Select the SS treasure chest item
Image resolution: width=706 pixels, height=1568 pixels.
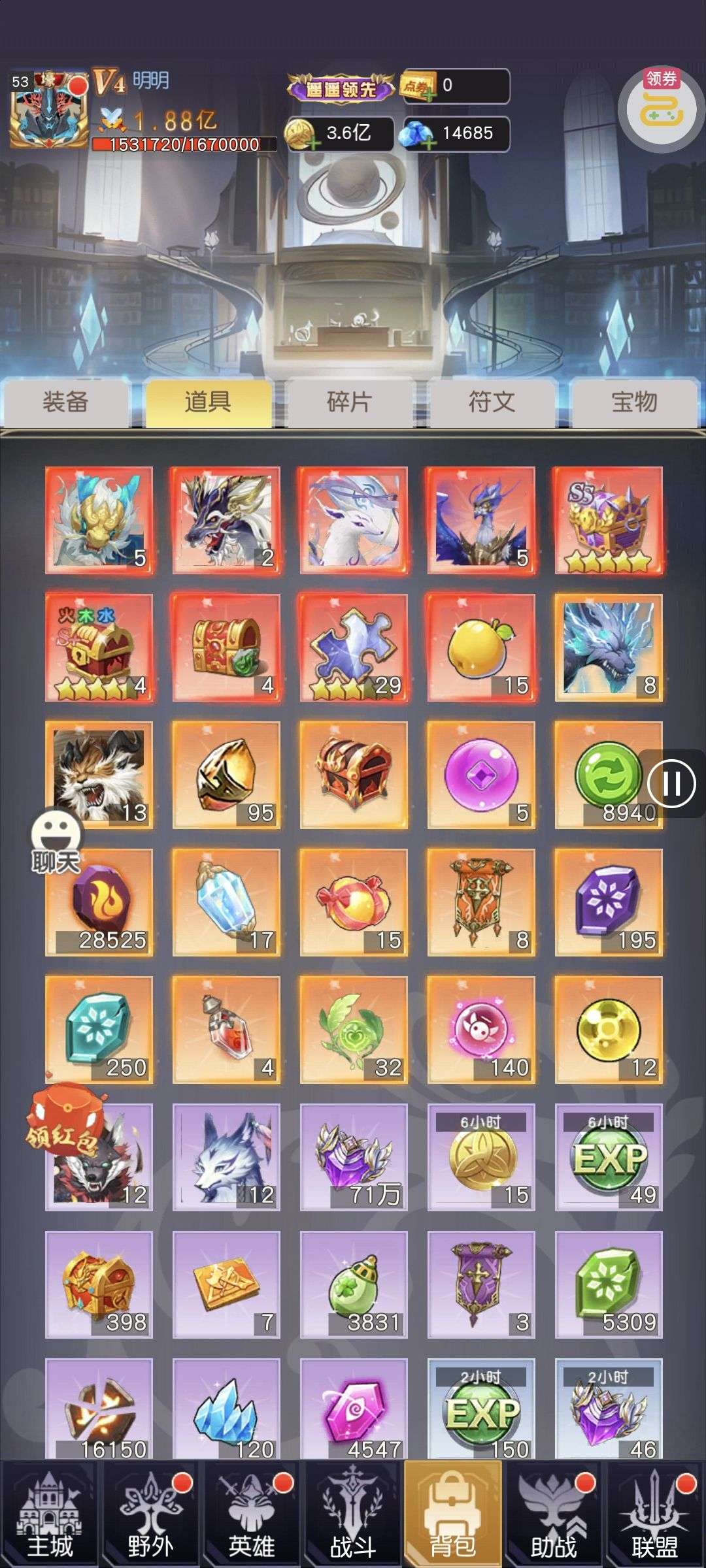(x=608, y=520)
